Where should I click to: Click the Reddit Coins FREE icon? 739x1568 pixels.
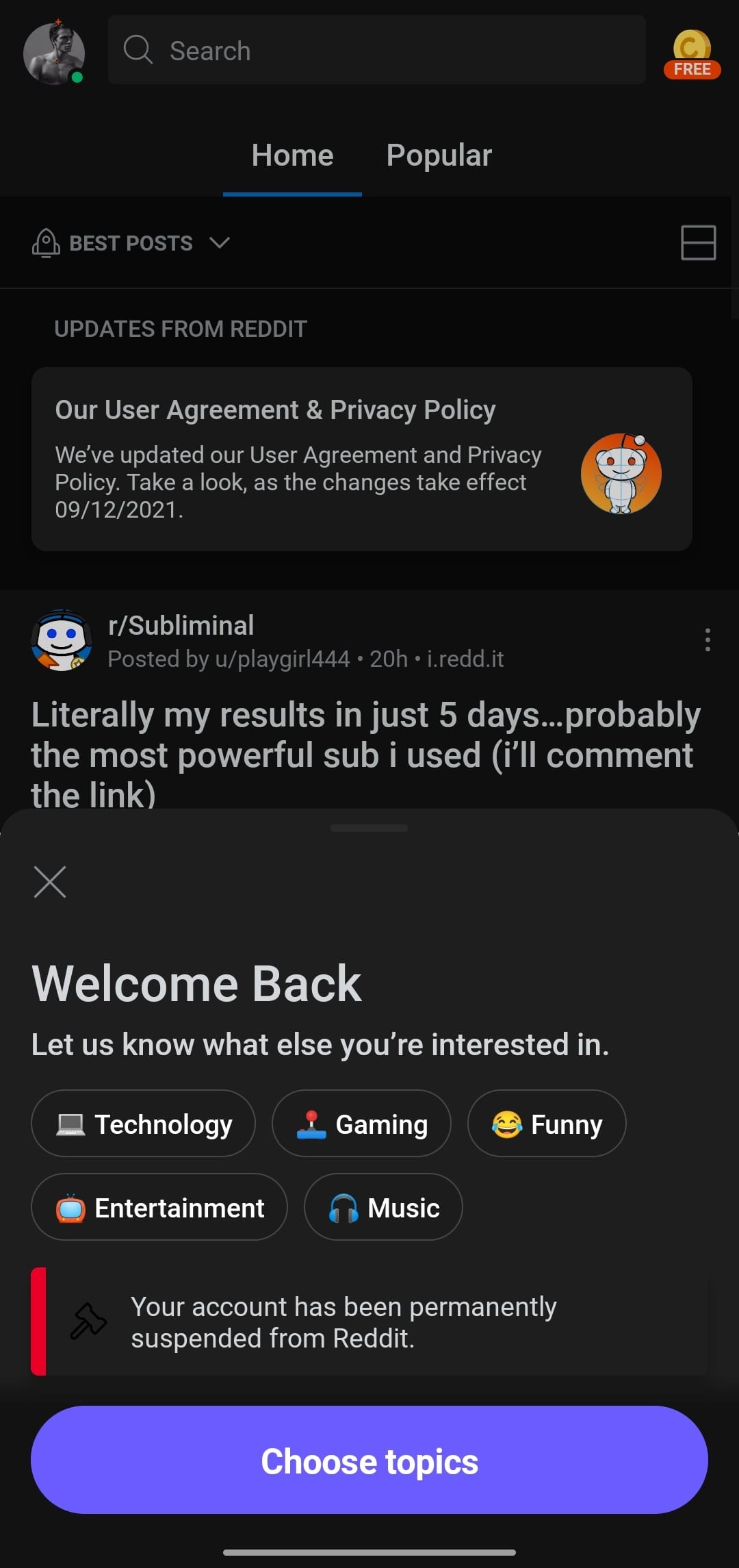[x=691, y=48]
